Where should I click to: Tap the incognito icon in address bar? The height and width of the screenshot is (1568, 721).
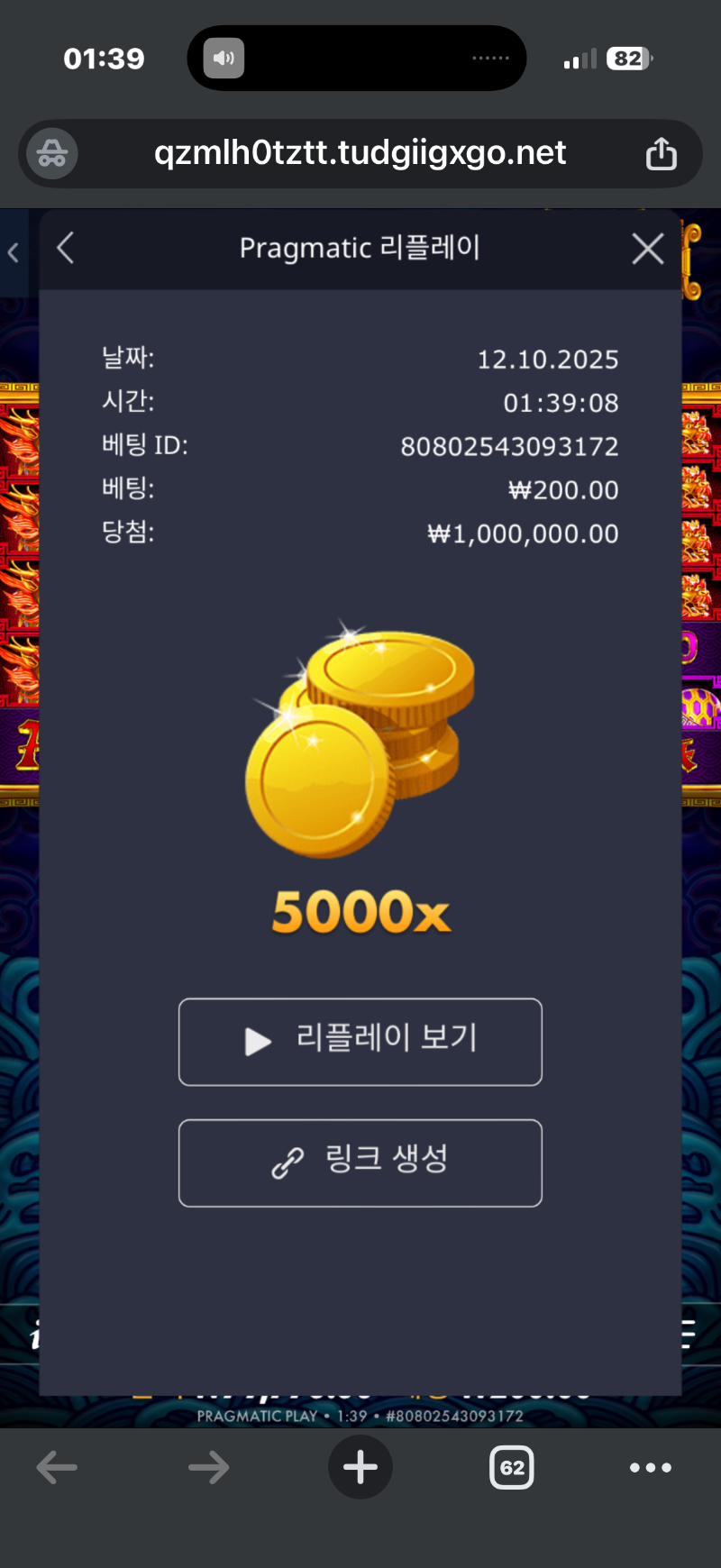point(52,154)
